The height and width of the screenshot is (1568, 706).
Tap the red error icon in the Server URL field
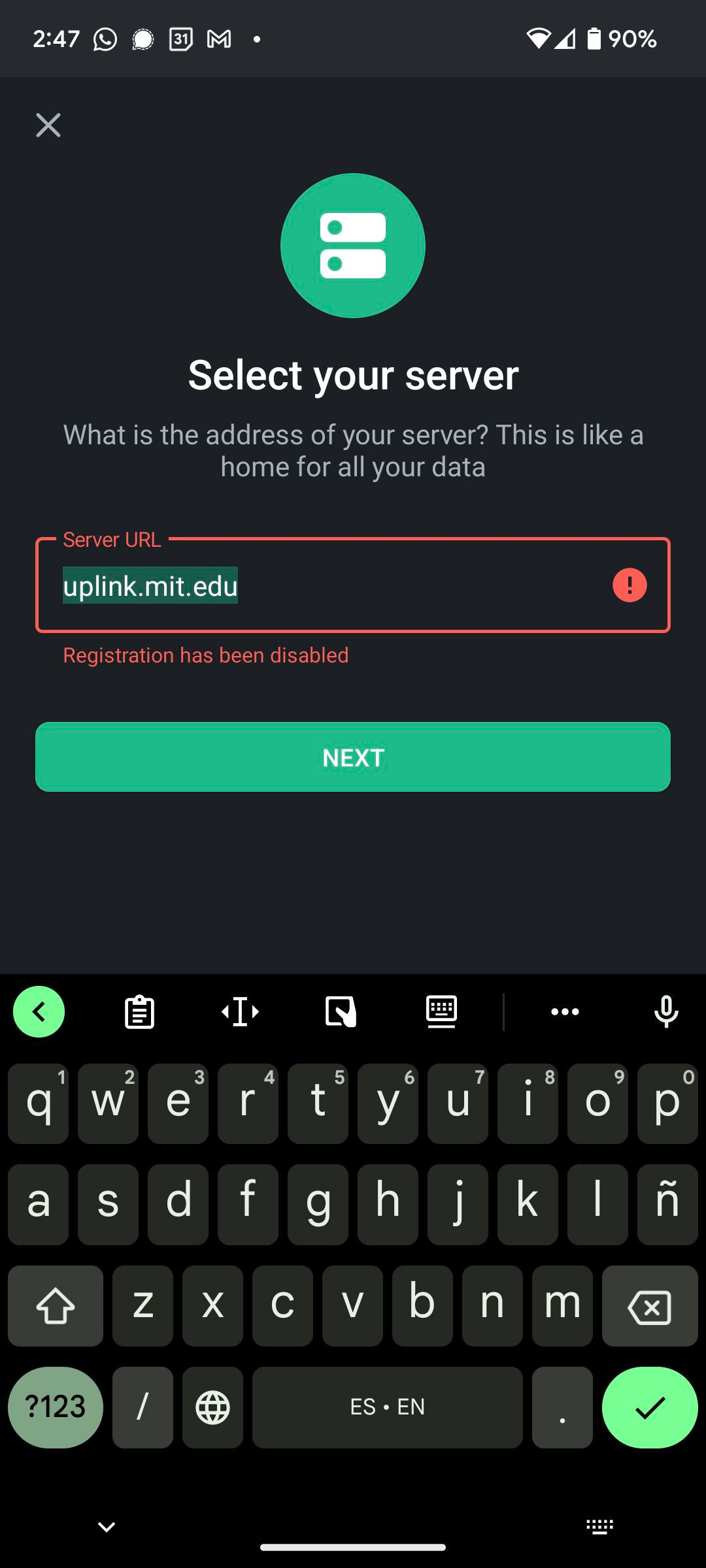(x=629, y=584)
